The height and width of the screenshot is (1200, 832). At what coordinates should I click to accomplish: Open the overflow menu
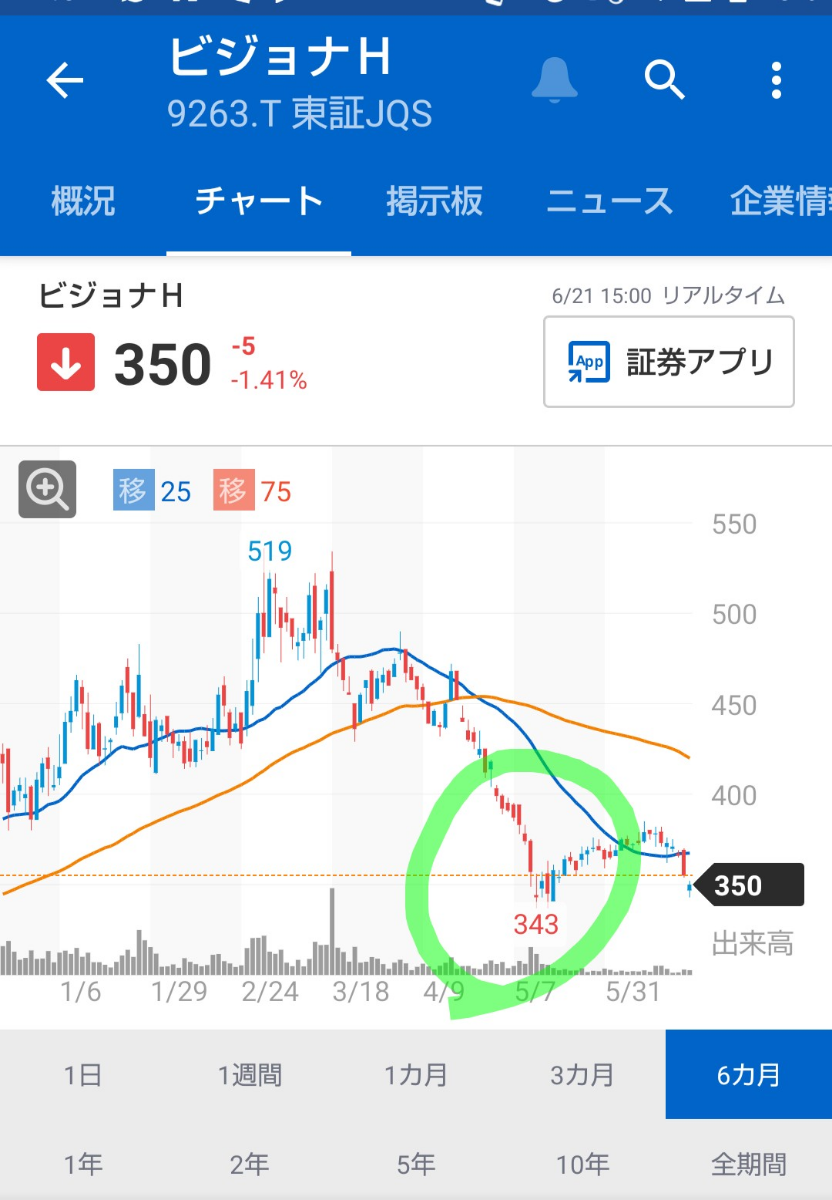[776, 80]
